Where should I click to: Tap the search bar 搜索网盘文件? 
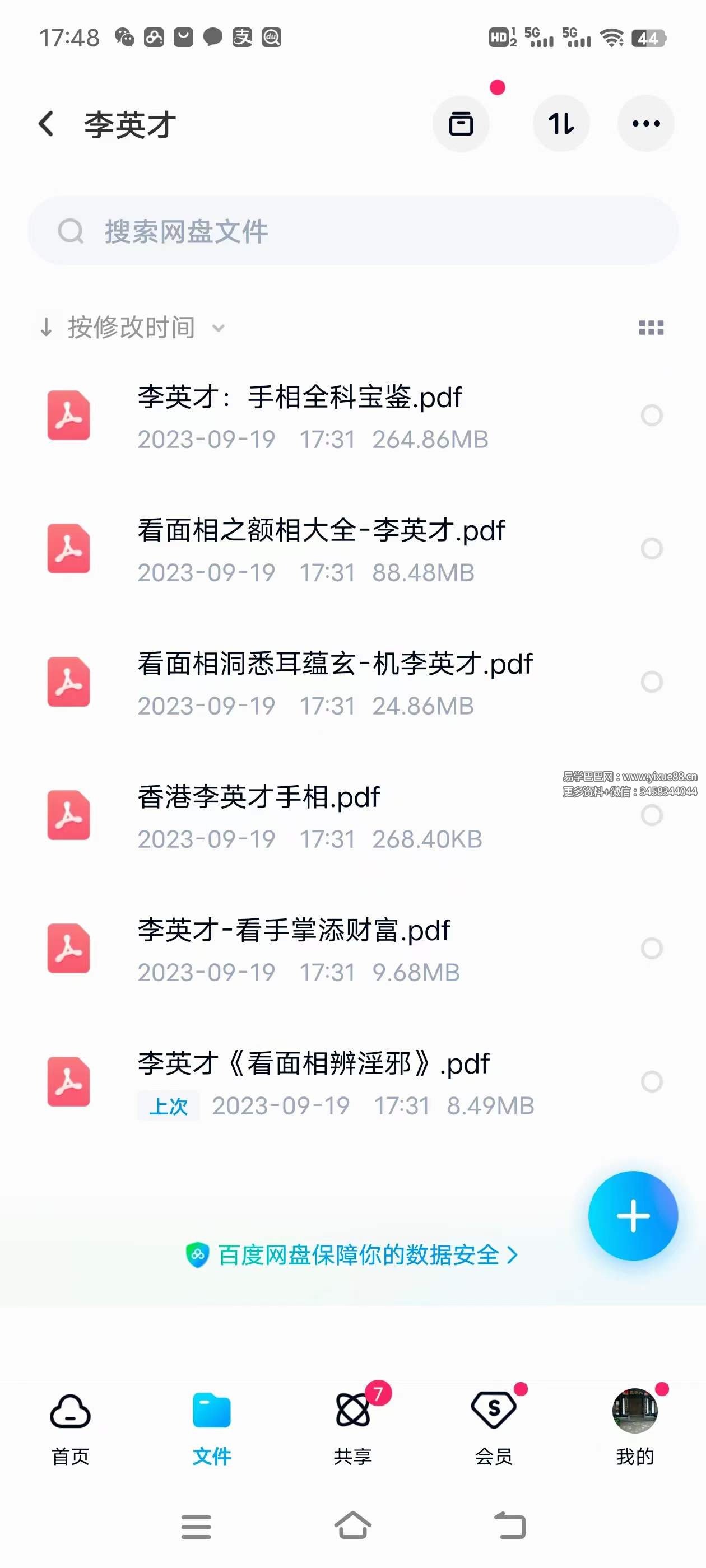[354, 230]
